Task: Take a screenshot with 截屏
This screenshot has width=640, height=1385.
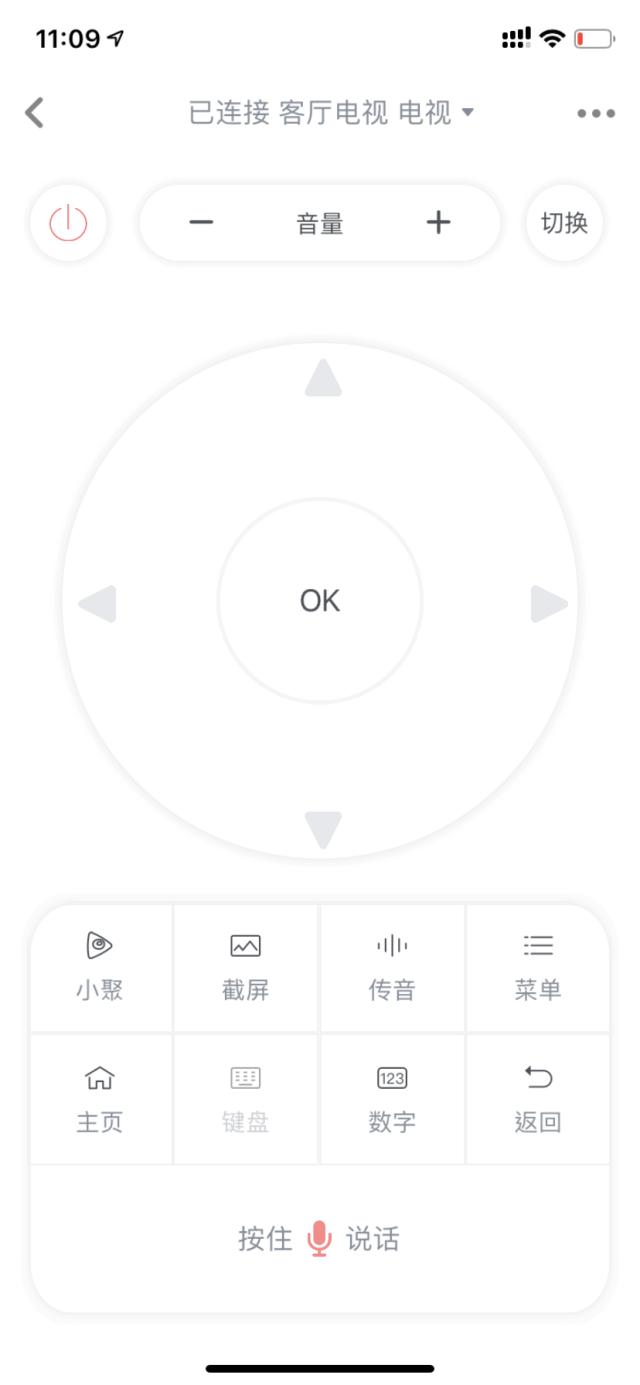Action: 246,967
